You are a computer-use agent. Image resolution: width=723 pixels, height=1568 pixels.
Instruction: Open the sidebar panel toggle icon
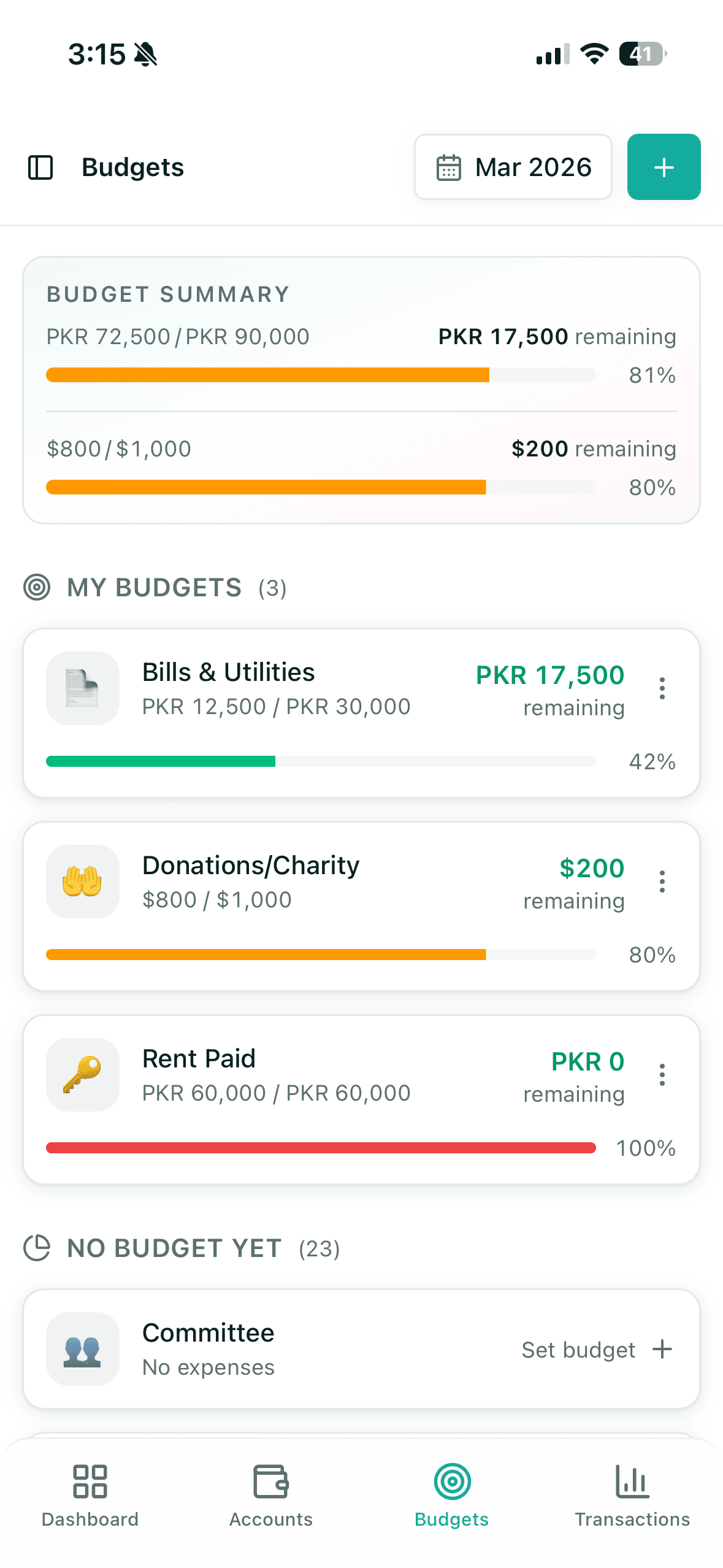40,167
